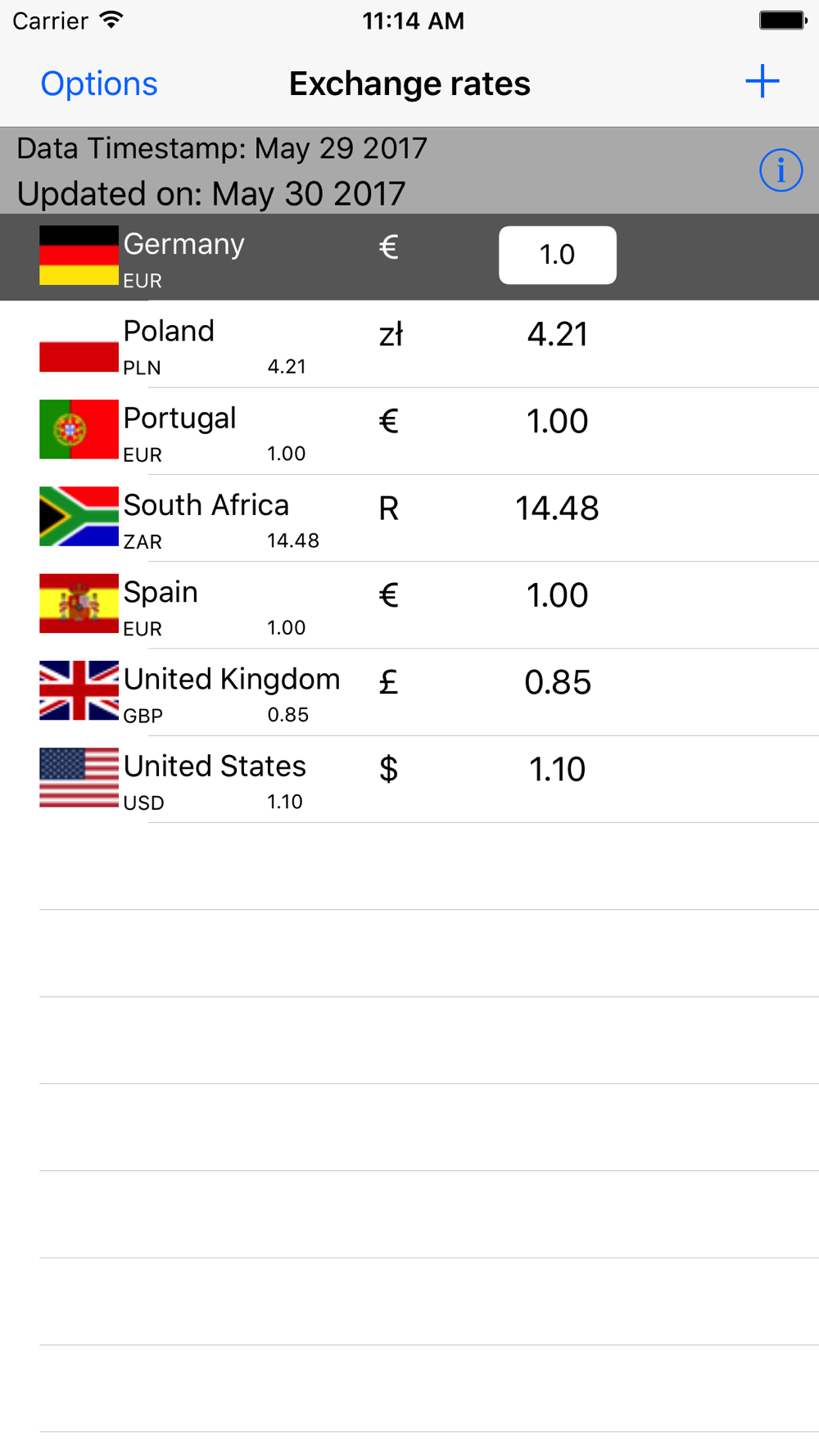Pick the United Kingdom GBP row
Screen dimensions: 819x1456
coord(409,692)
